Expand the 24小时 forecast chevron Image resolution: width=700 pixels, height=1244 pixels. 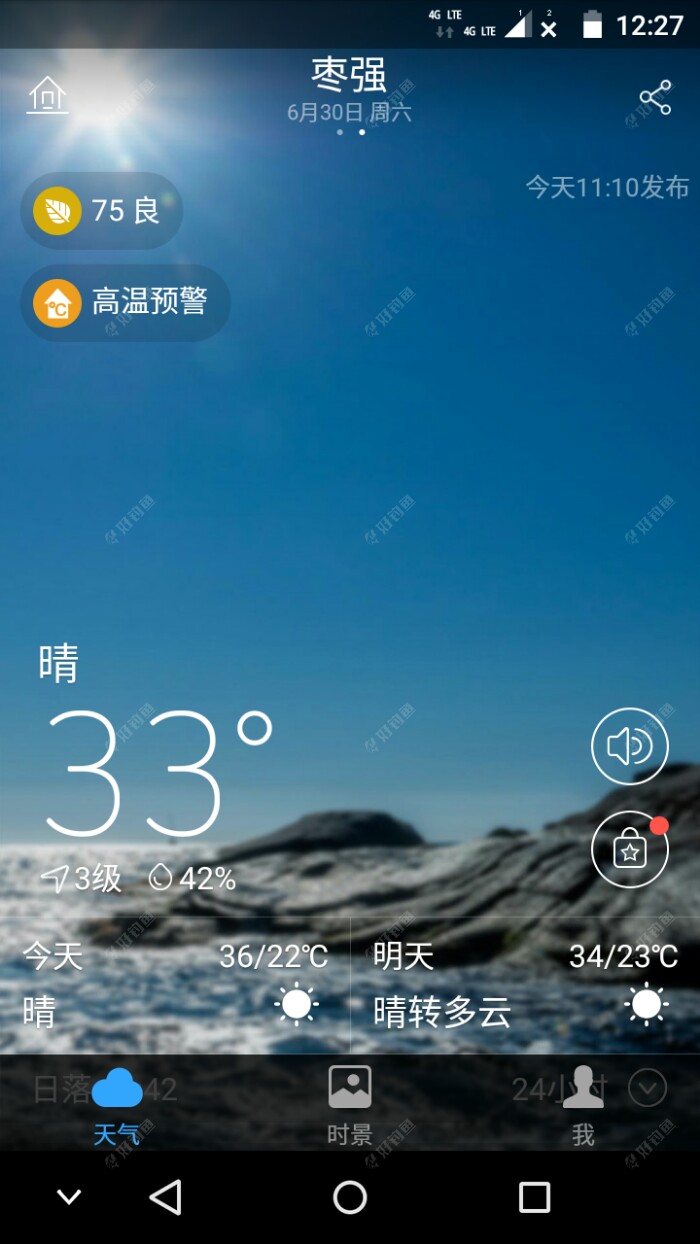[x=648, y=1088]
